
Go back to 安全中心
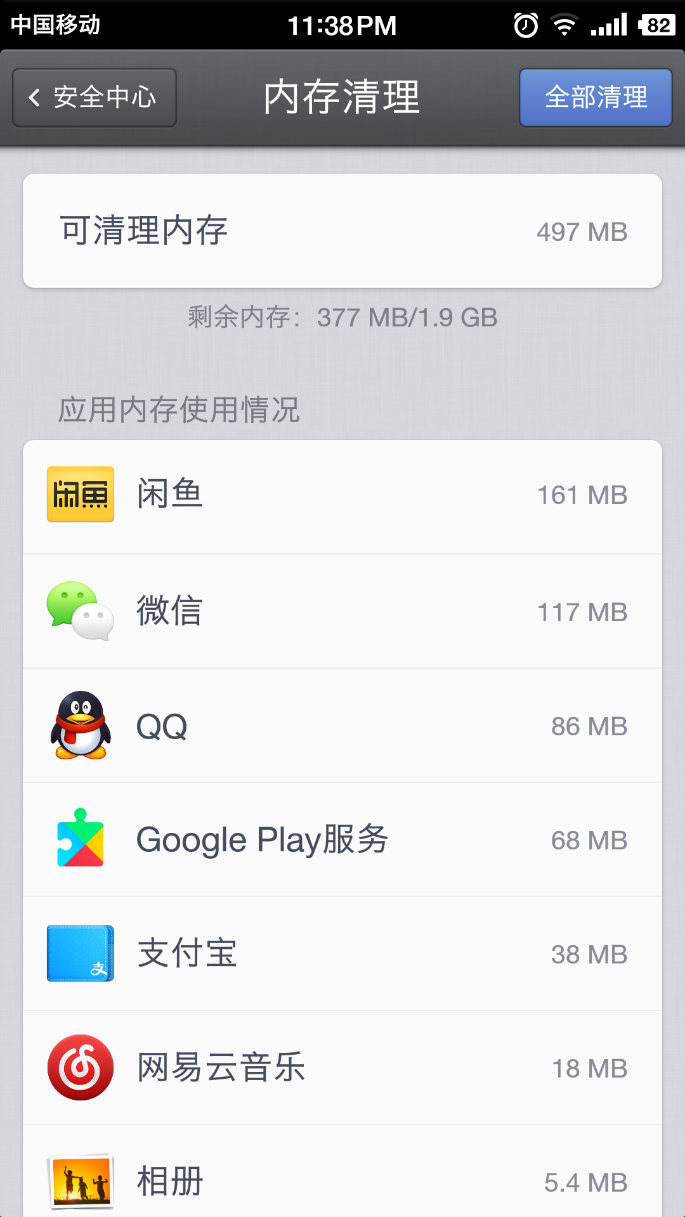(94, 98)
